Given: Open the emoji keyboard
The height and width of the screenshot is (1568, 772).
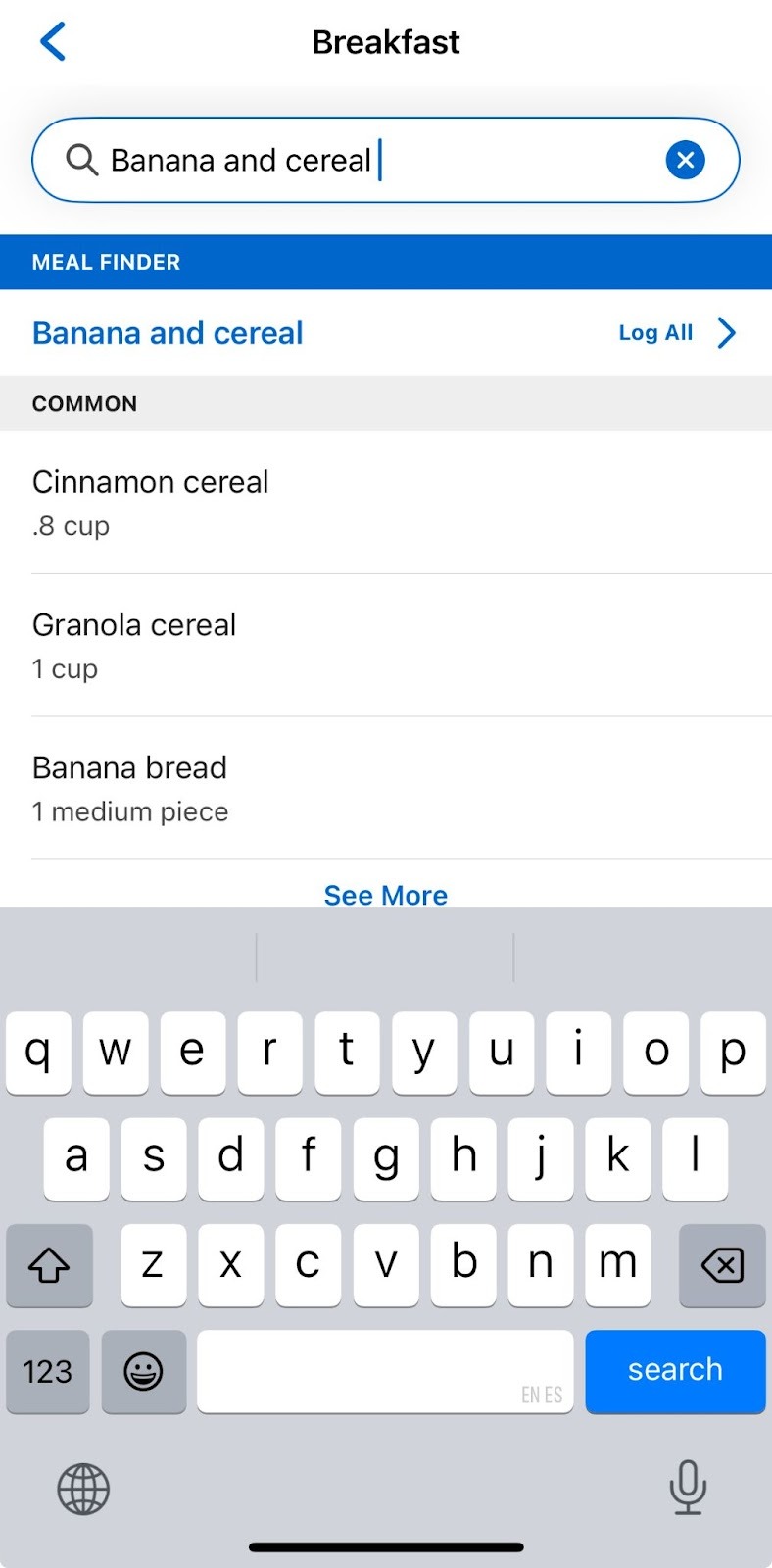Looking at the screenshot, I should point(143,1371).
